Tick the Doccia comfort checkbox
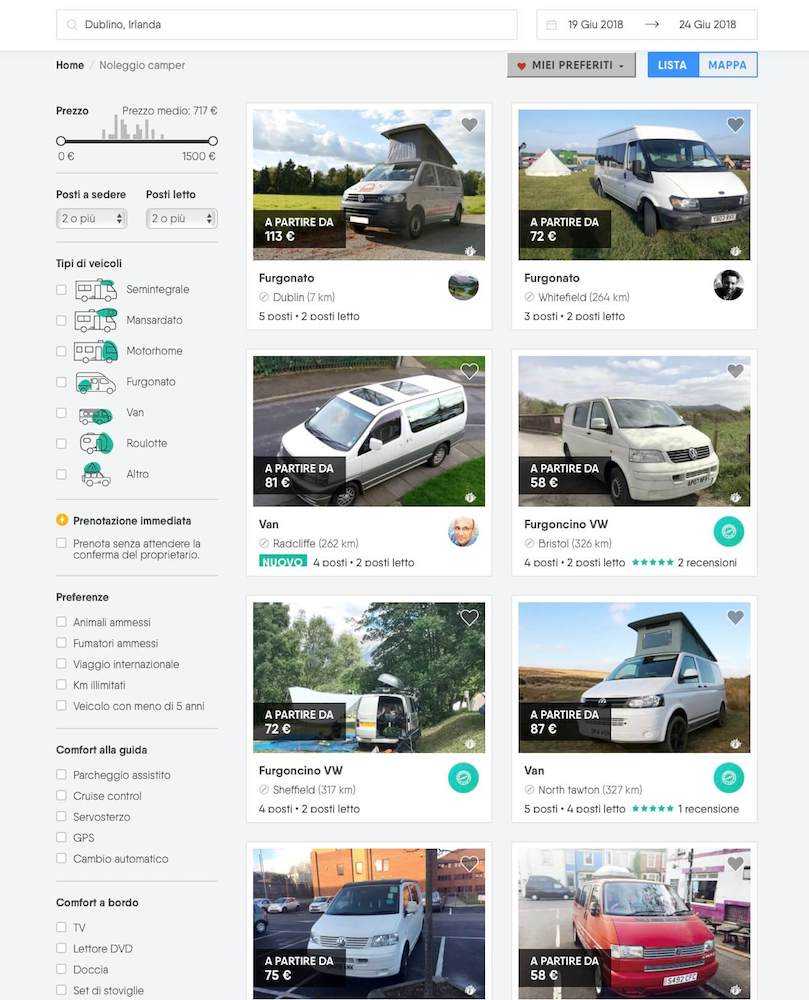 pyautogui.click(x=62, y=970)
